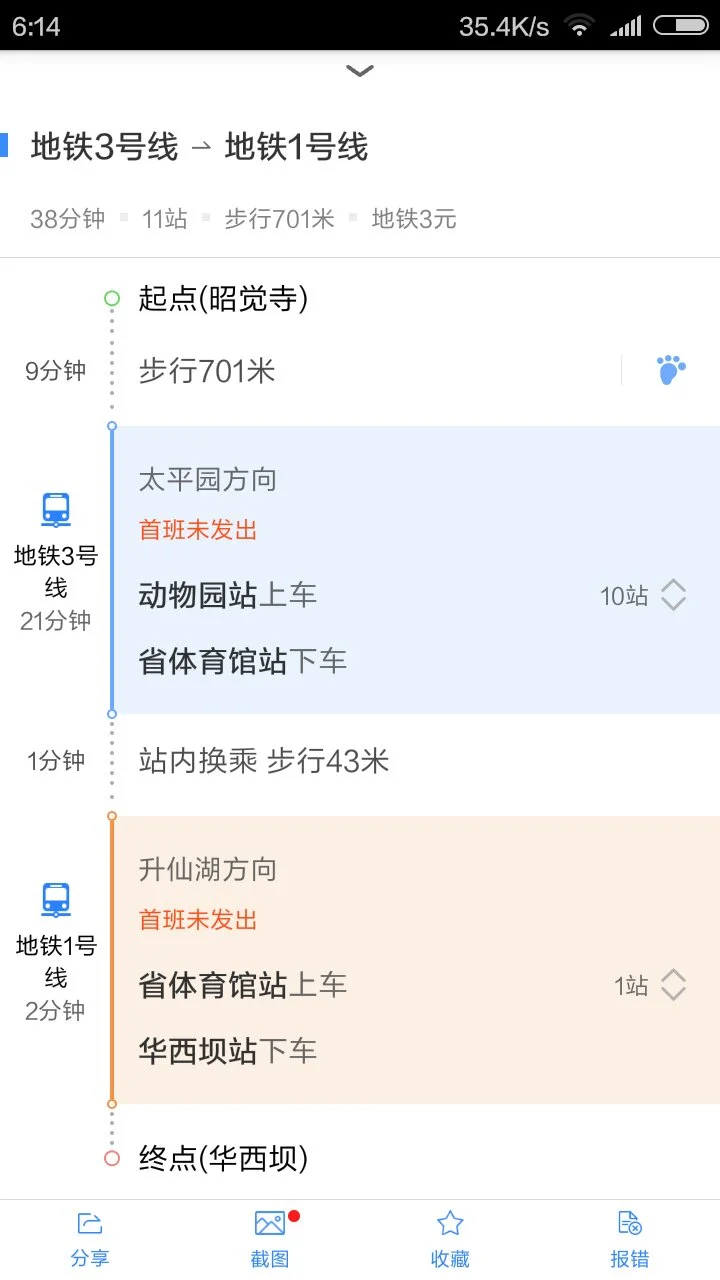This screenshot has width=720, height=1280.
Task: Tap the red end point circle marker
Action: click(110, 1158)
